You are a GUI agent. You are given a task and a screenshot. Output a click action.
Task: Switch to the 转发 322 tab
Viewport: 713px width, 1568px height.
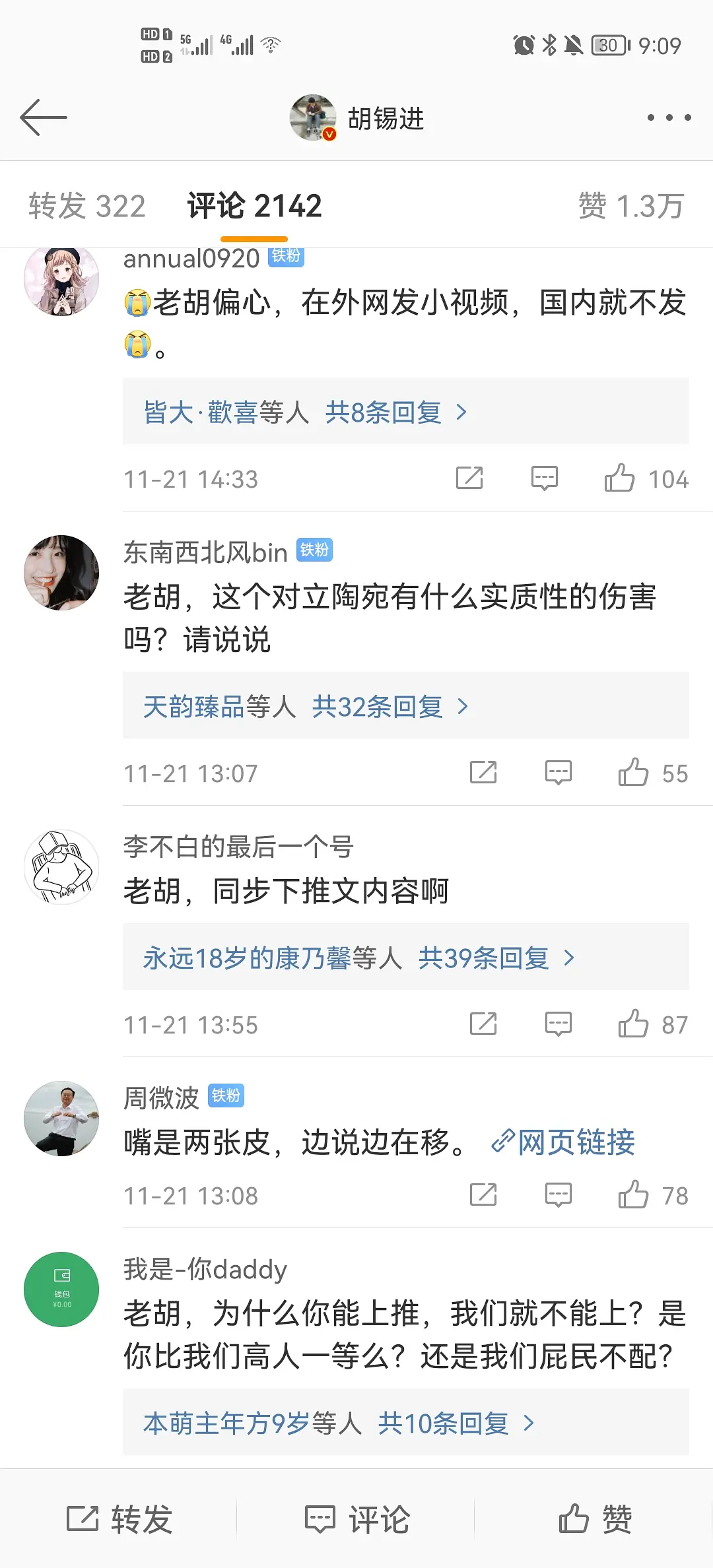click(87, 206)
